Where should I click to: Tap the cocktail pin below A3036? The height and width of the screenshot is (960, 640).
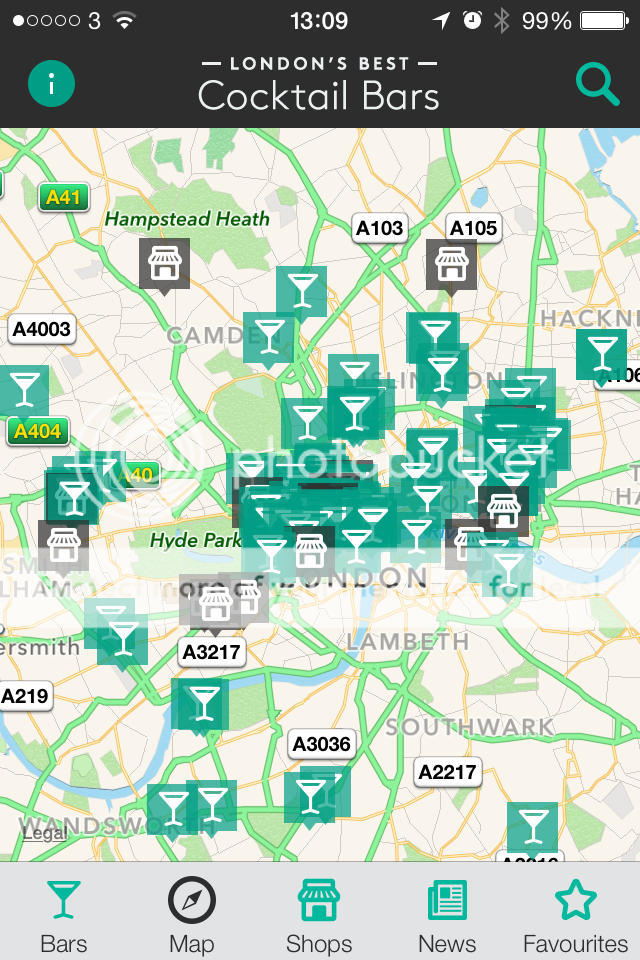(x=310, y=797)
